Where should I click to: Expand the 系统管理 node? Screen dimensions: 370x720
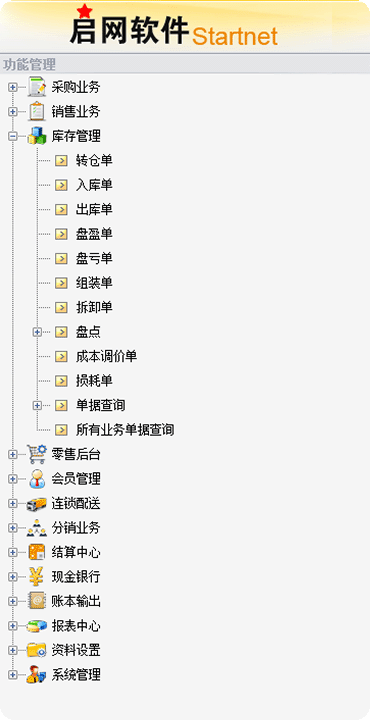(x=12, y=675)
